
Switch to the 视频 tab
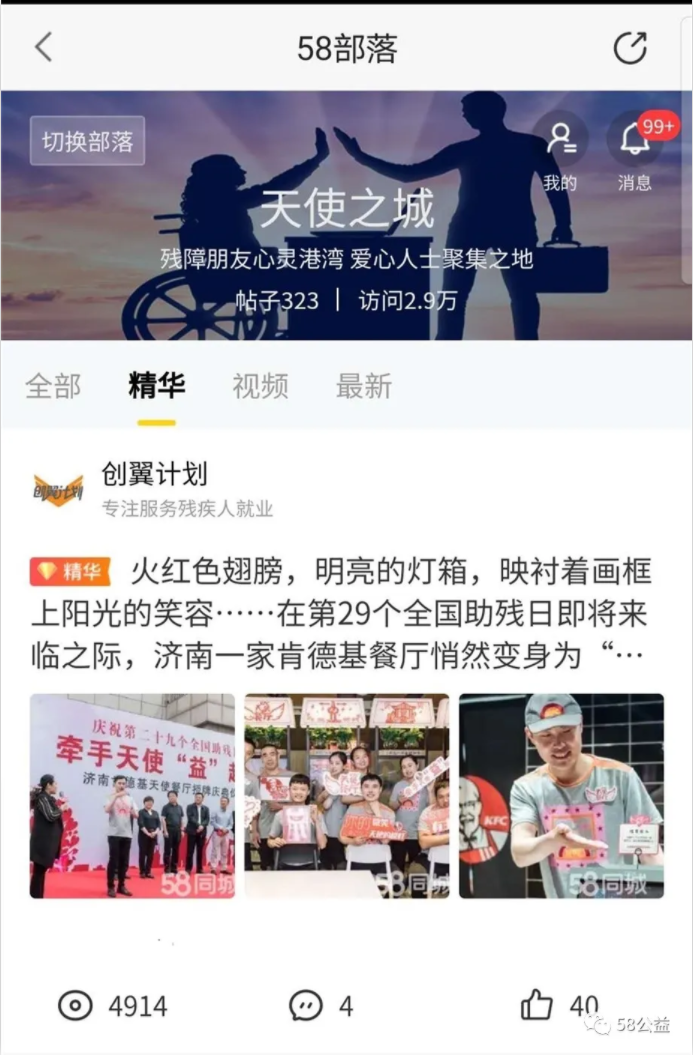pyautogui.click(x=260, y=386)
